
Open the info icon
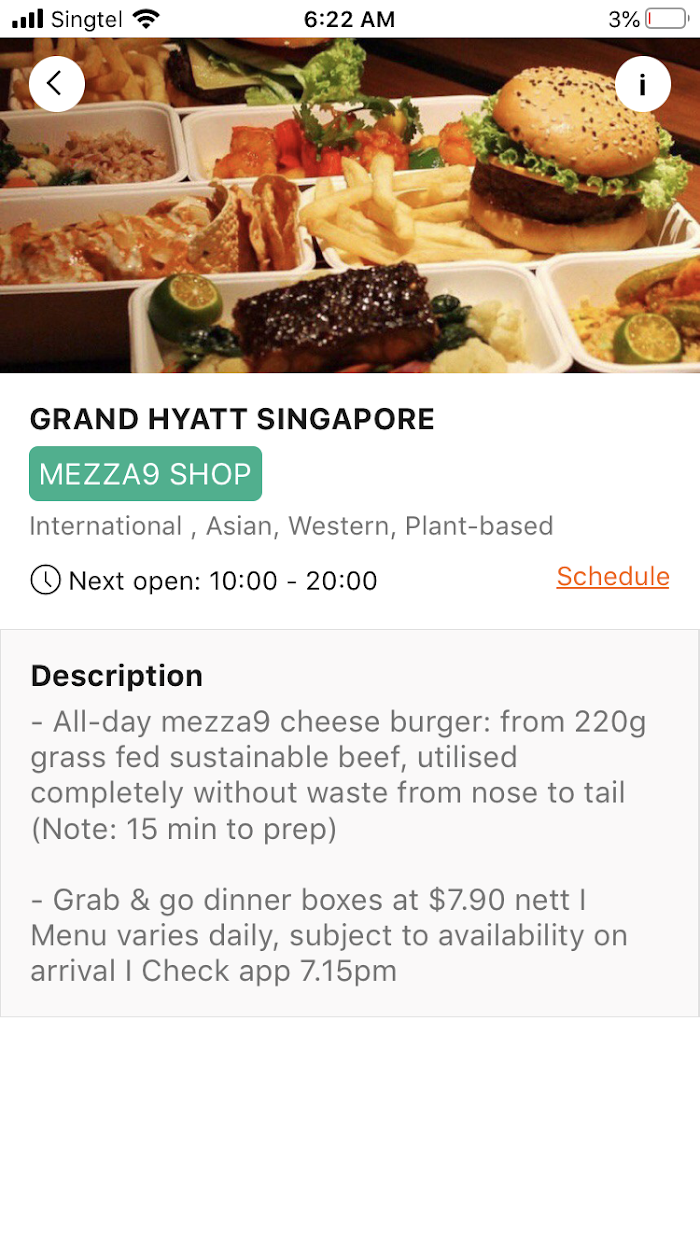[x=642, y=84]
